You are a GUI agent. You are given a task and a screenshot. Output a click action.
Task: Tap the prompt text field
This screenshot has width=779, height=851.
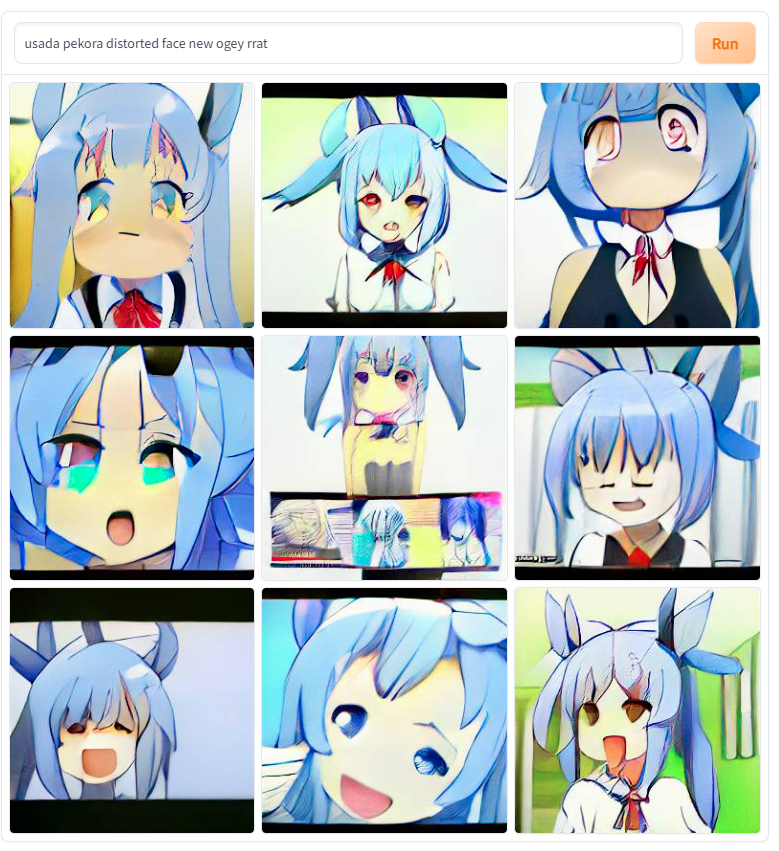coord(348,44)
